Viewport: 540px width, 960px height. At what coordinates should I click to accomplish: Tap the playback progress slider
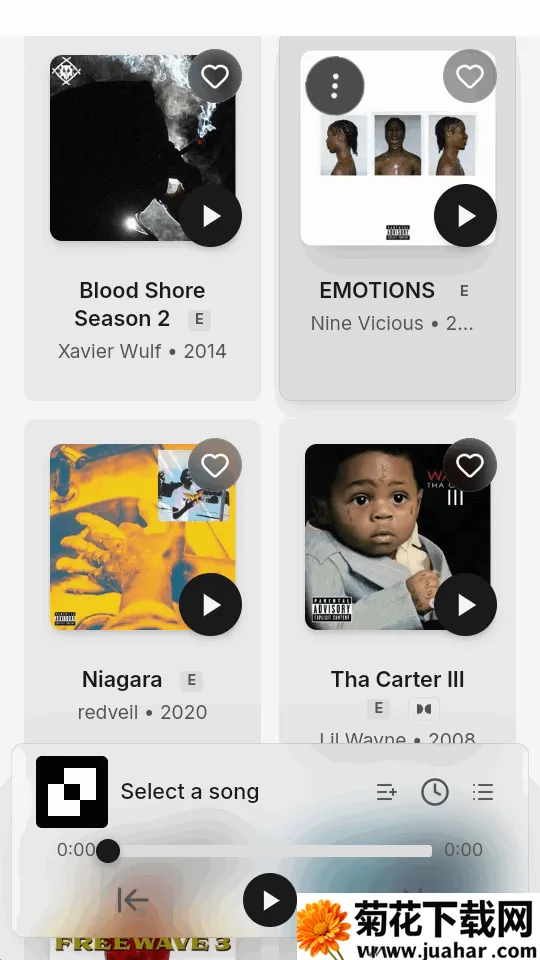point(269,851)
